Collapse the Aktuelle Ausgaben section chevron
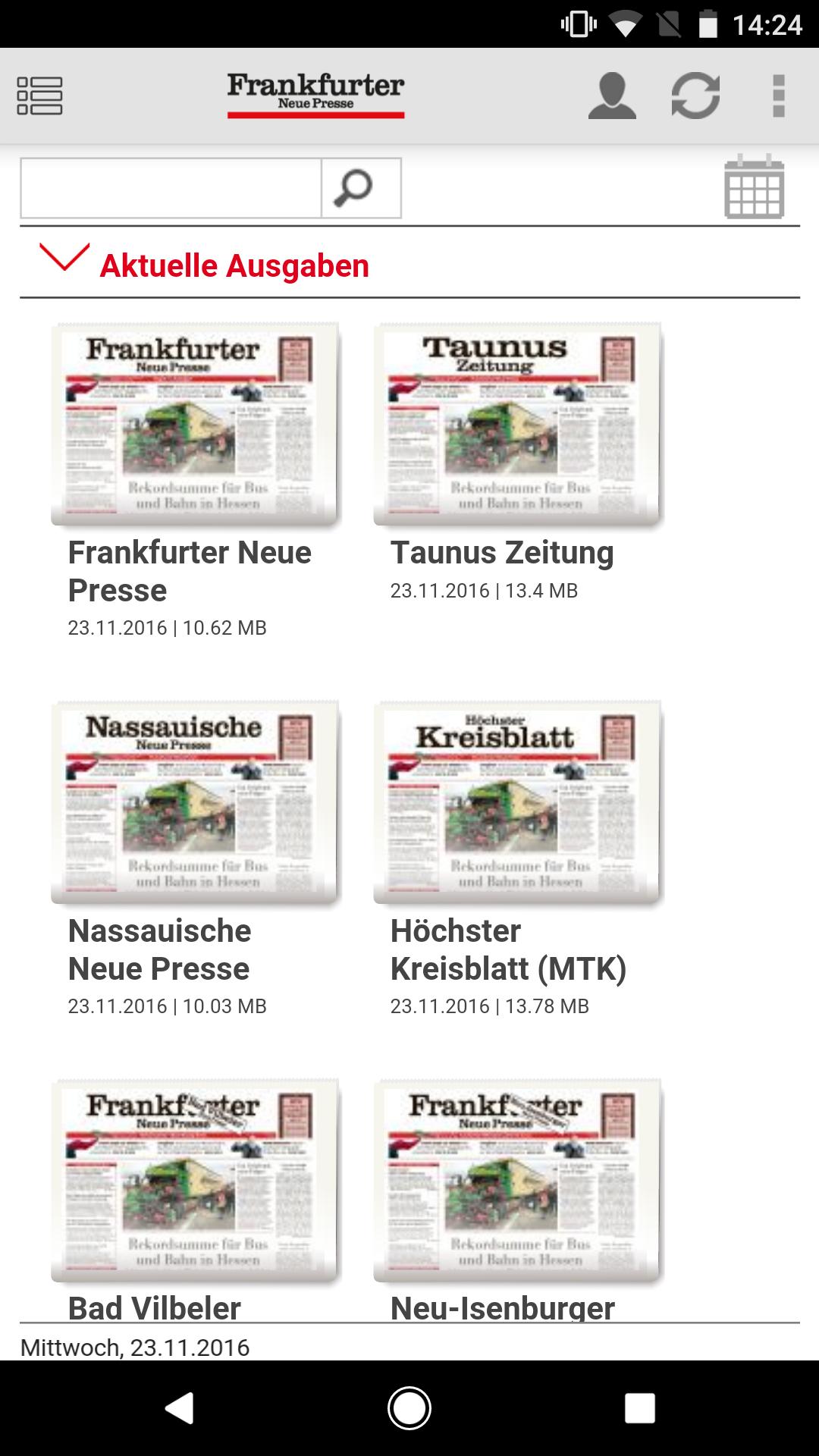Image resolution: width=819 pixels, height=1456 pixels. (x=64, y=263)
